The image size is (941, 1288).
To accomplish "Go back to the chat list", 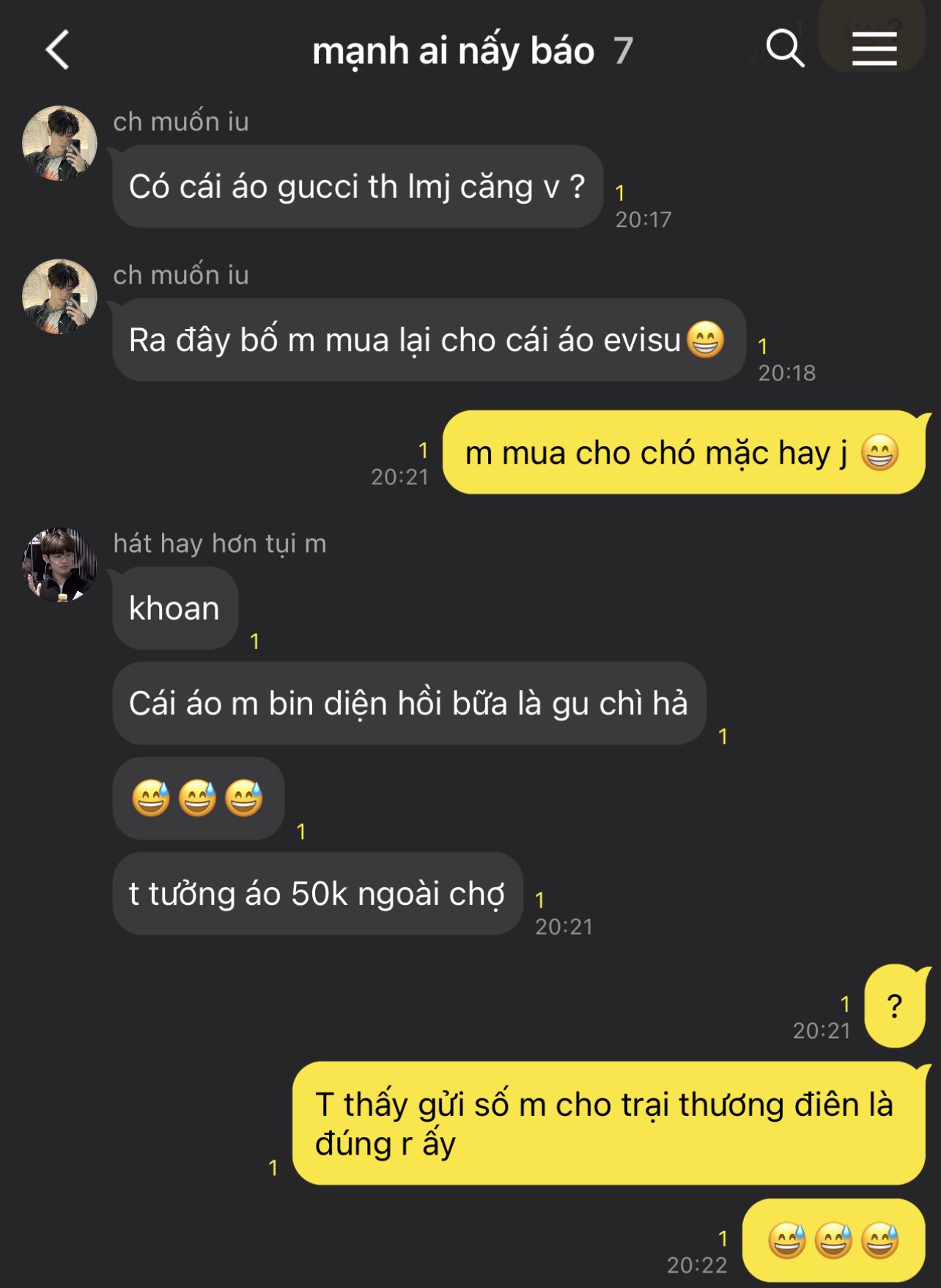I will [x=57, y=50].
